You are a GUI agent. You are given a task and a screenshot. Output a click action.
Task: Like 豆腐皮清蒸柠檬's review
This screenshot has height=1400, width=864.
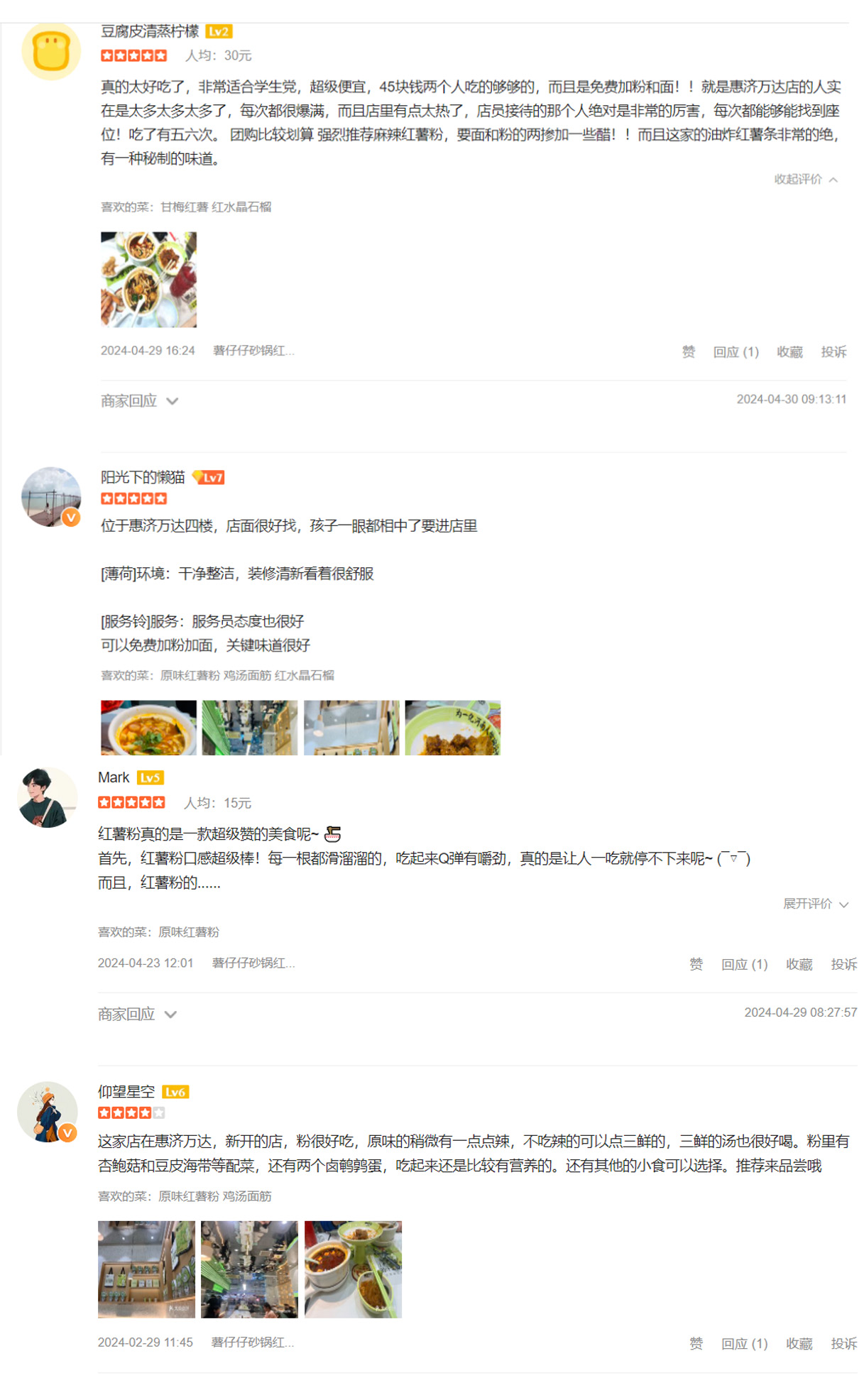point(688,351)
